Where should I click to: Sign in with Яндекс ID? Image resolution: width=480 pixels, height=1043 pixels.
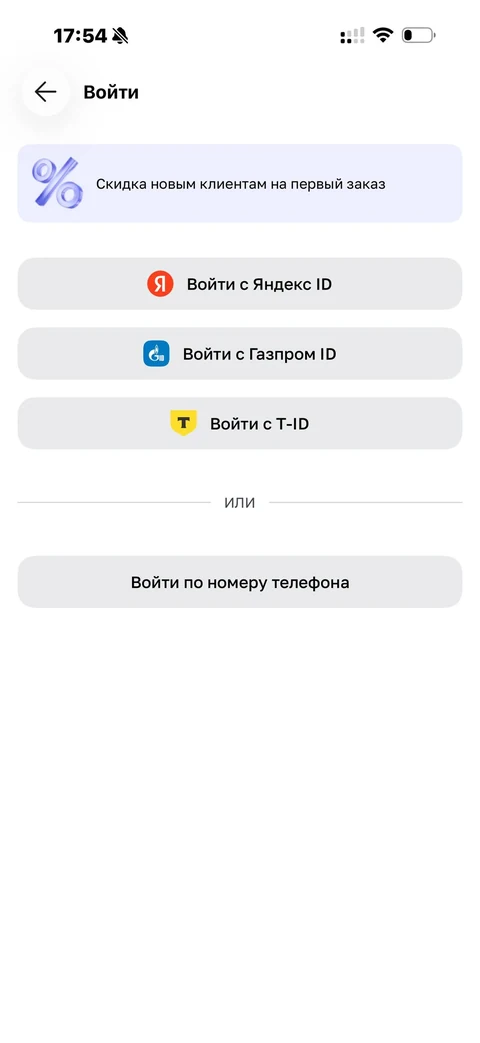click(x=239, y=284)
